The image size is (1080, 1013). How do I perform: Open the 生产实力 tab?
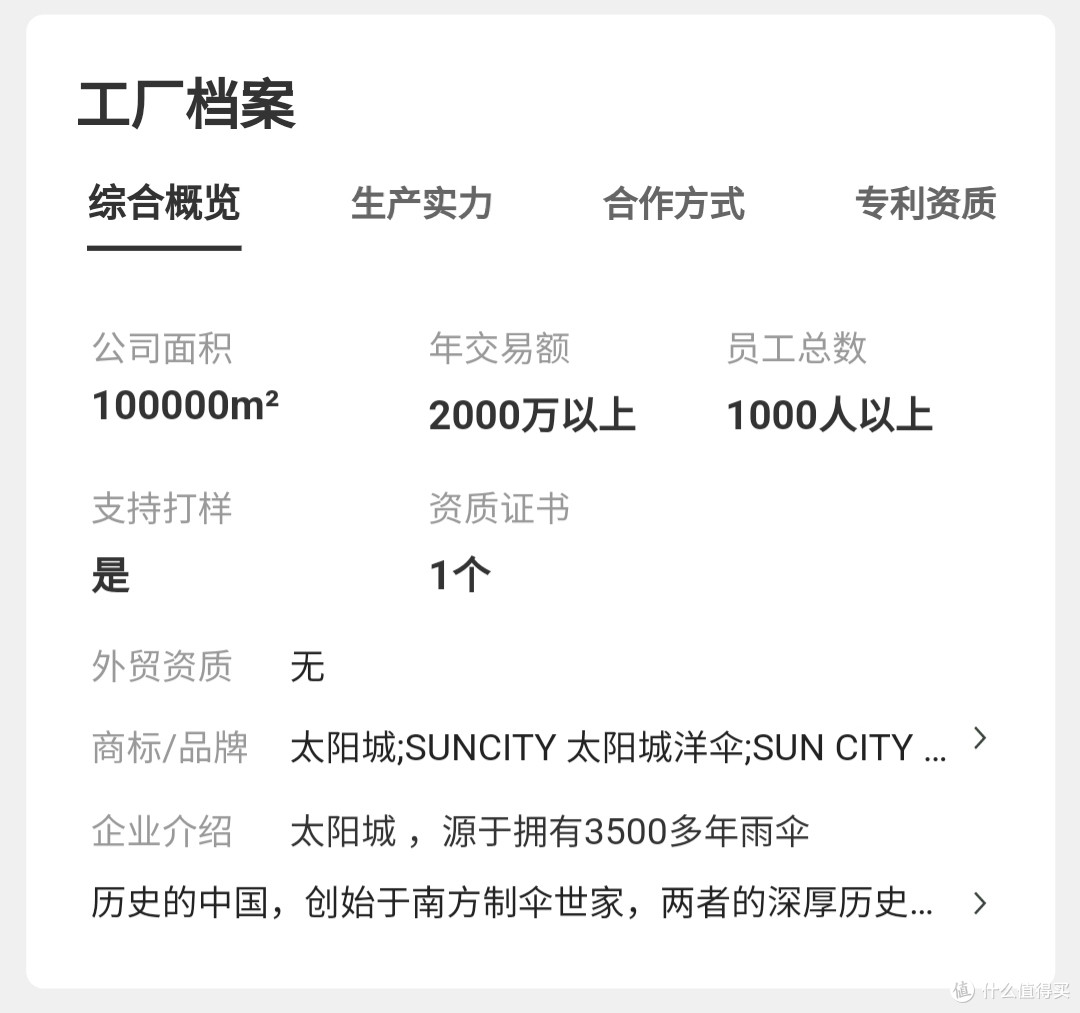click(421, 203)
